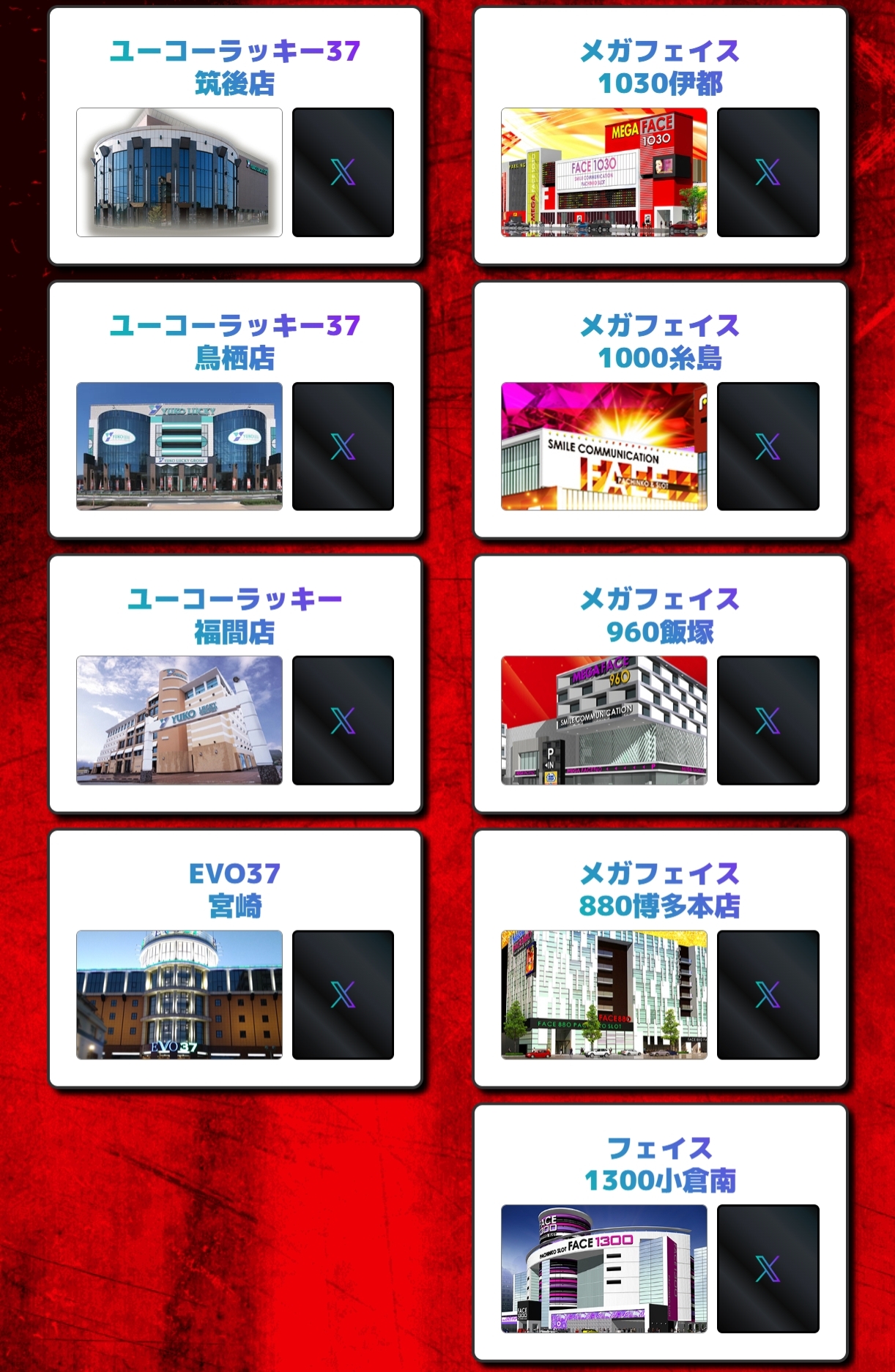Open the メガフェイス880博多本店 store photo
This screenshot has width=895, height=1372.
click(604, 994)
